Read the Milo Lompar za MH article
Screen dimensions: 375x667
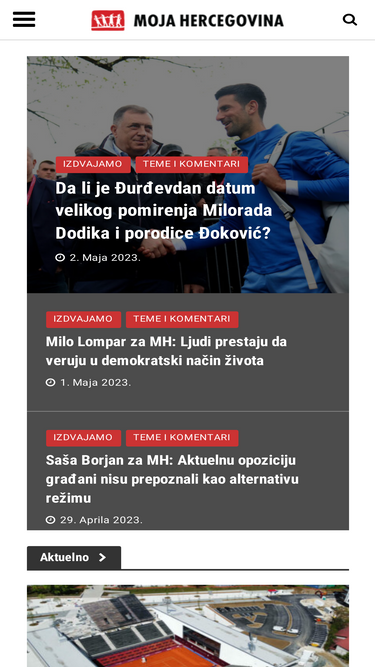pos(166,351)
